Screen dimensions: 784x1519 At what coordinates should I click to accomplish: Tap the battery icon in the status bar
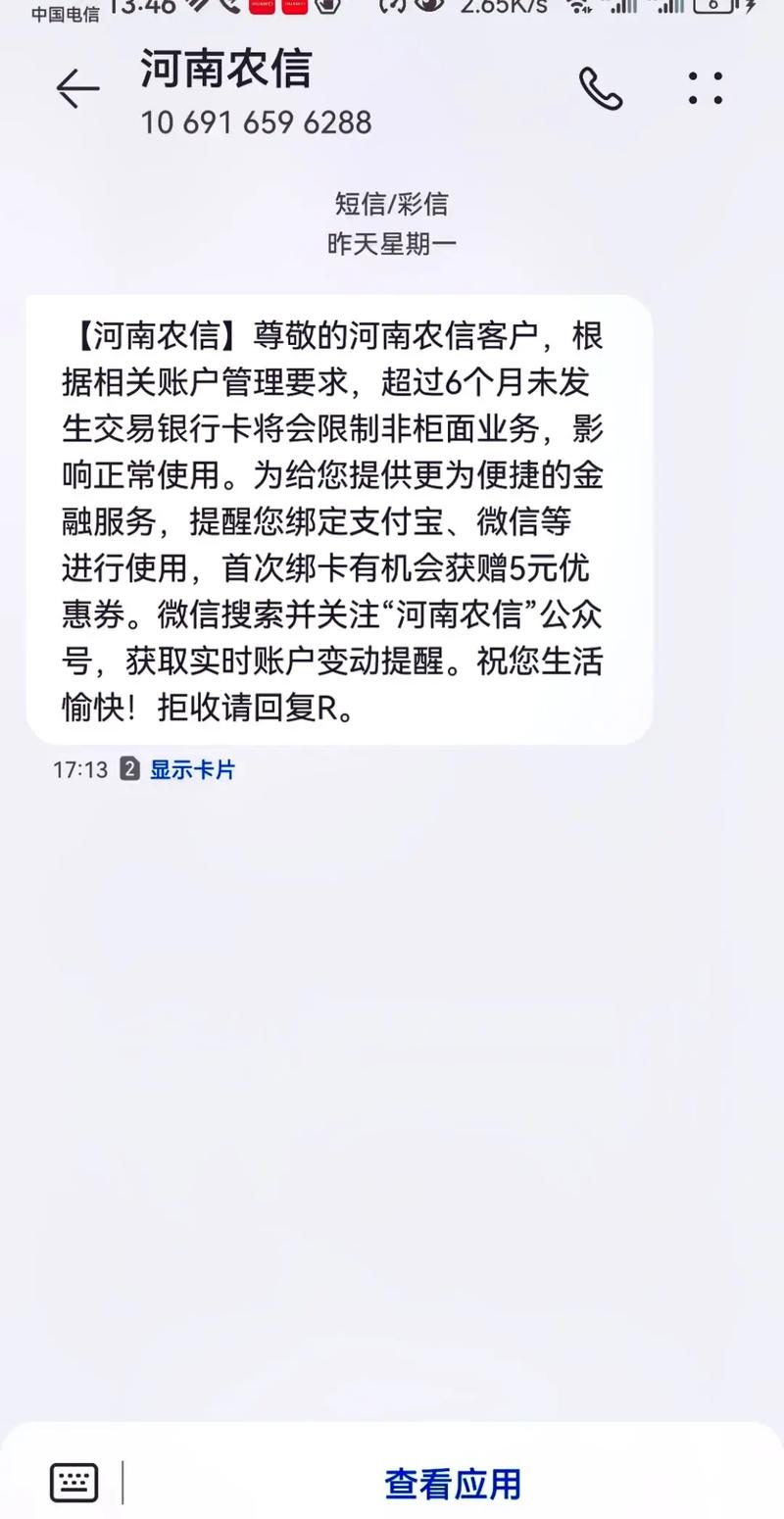tap(712, 10)
